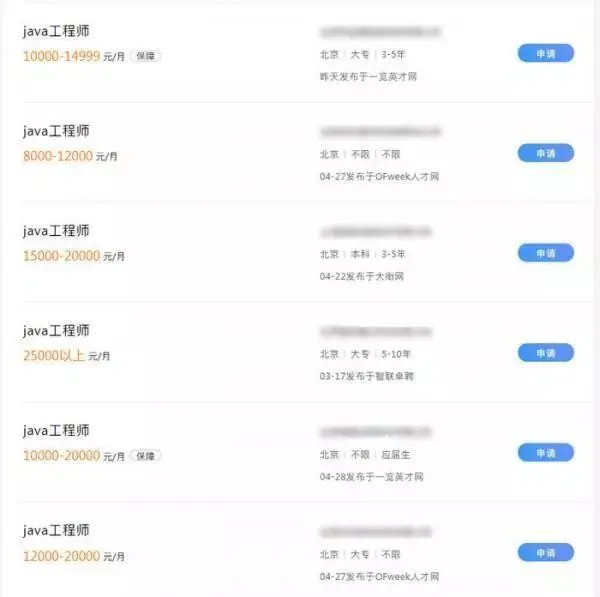Screen dimensions: 600x597
Task: Apply to the 15000-20000 元/月 java工程师 job
Action: pos(545,253)
